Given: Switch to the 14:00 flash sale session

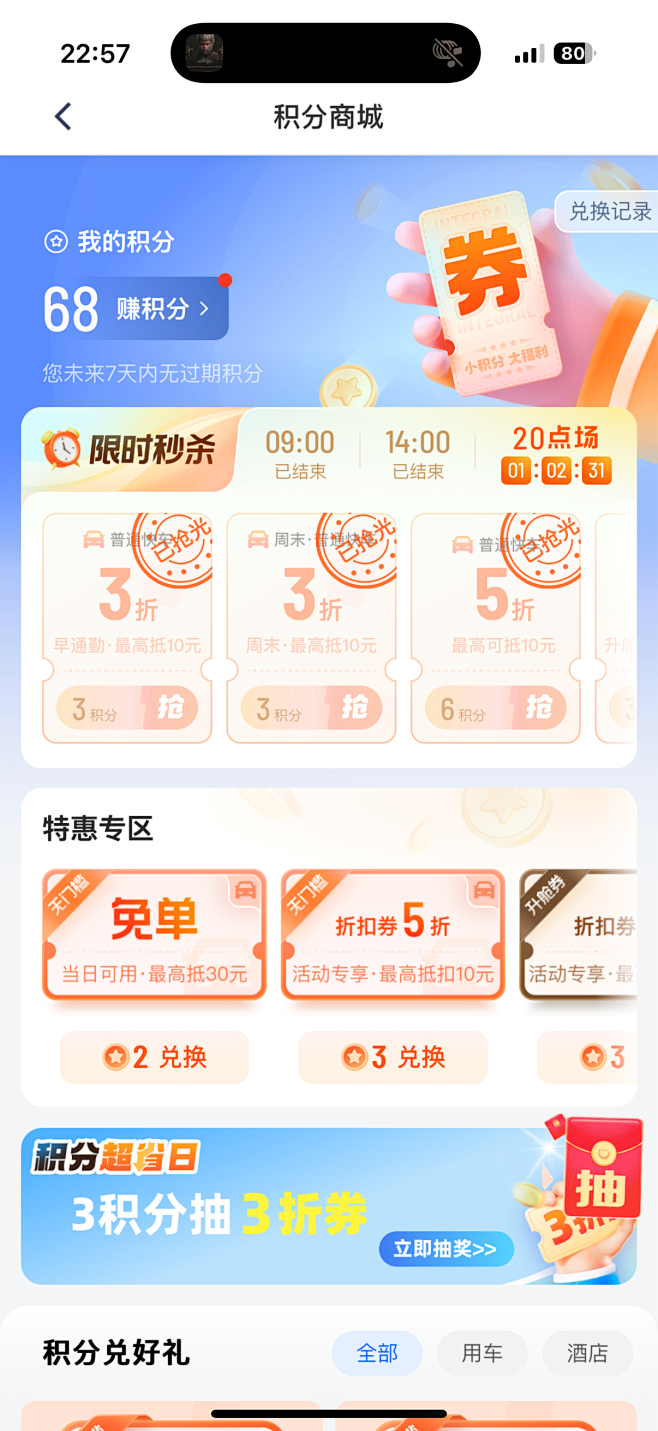Looking at the screenshot, I should click(418, 453).
